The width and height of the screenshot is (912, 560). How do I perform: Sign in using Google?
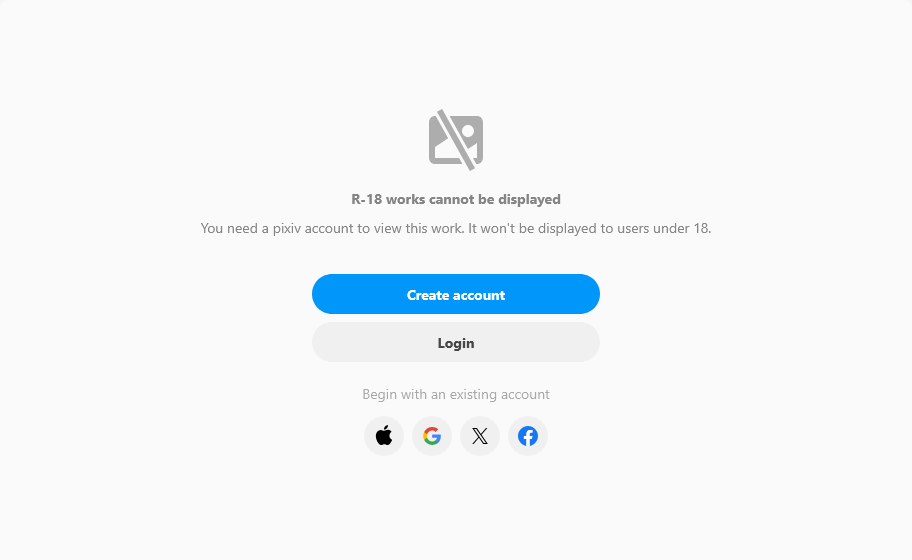pos(432,436)
